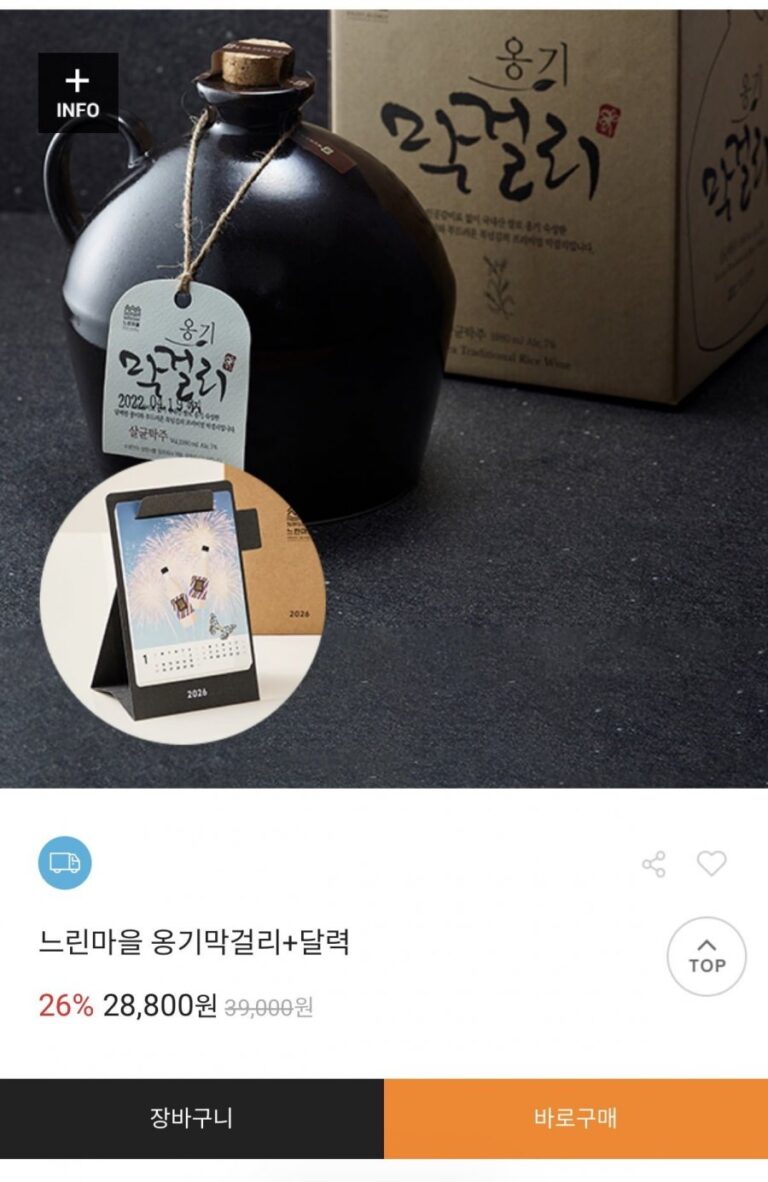Add item to cart via 장바구니
The image size is (768, 1182).
click(x=191, y=1118)
